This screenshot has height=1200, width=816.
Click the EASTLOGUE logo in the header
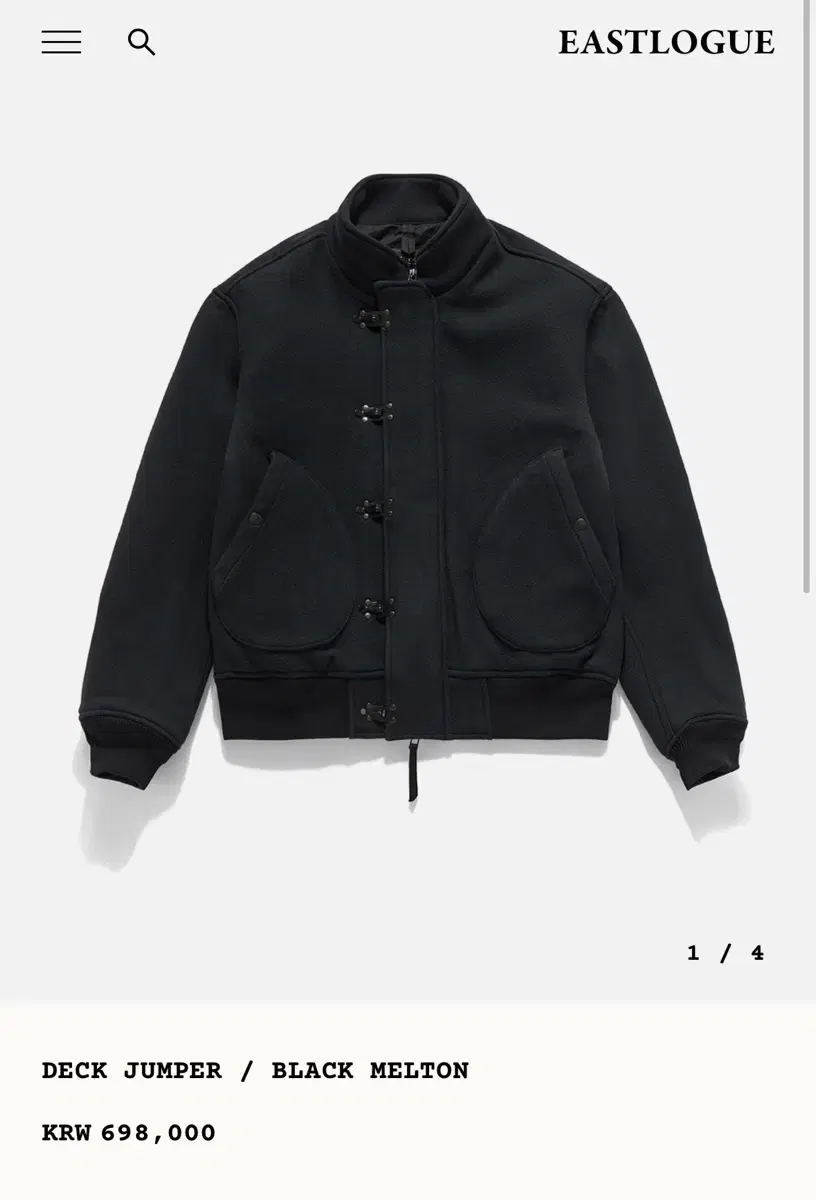(666, 43)
